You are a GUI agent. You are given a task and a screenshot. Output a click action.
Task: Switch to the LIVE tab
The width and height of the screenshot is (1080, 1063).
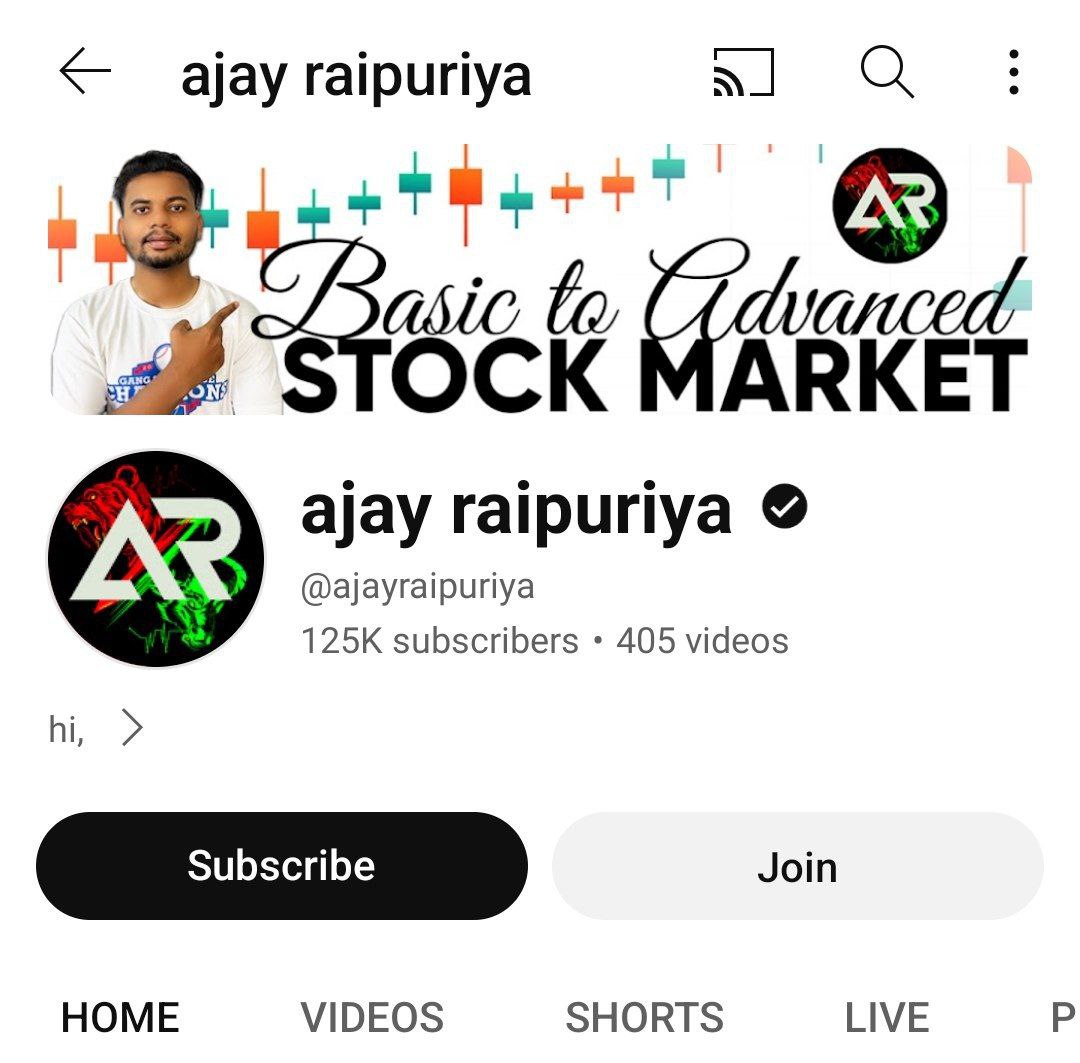tap(886, 1019)
